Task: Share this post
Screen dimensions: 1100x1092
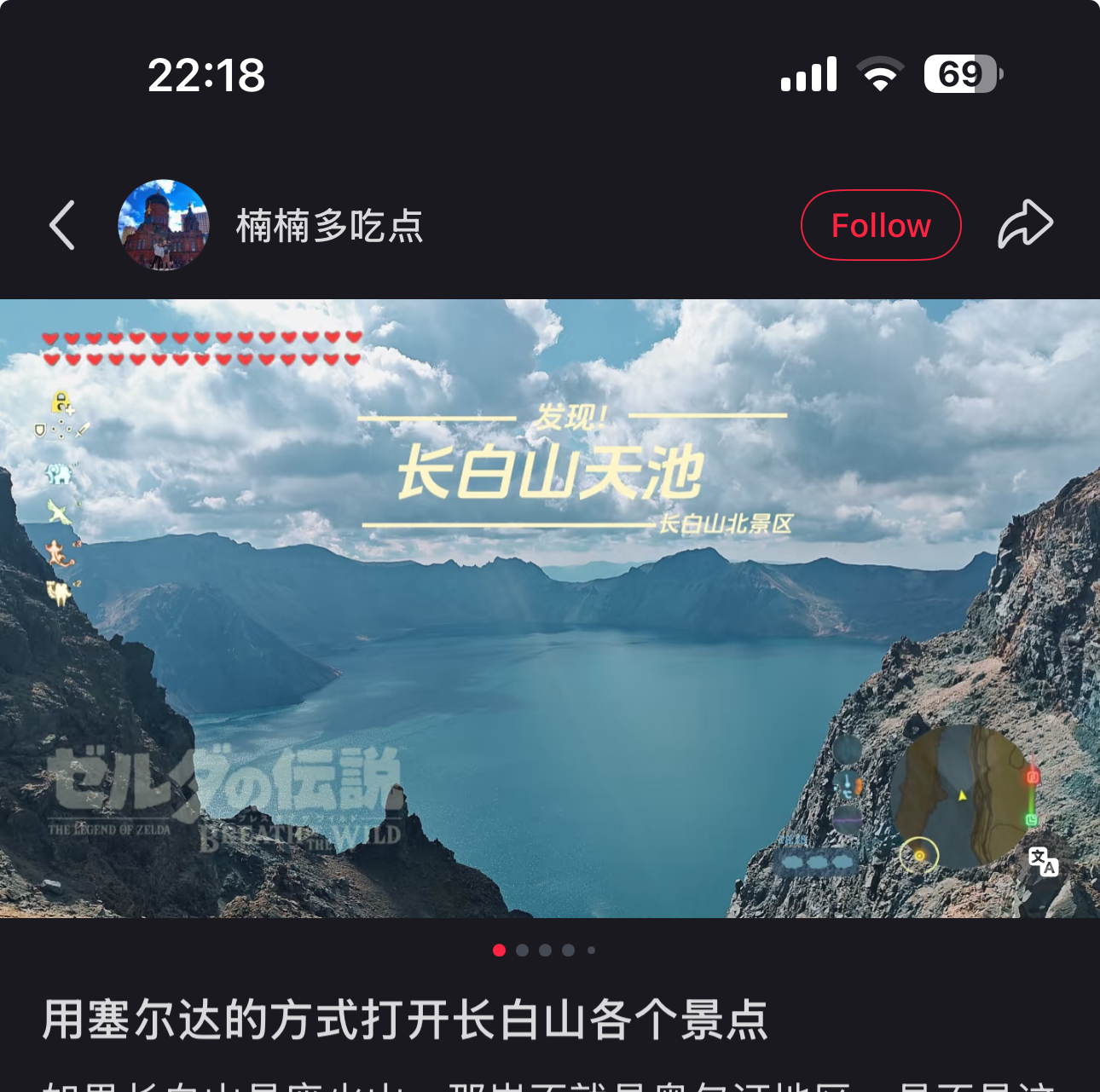Action: [x=1025, y=225]
